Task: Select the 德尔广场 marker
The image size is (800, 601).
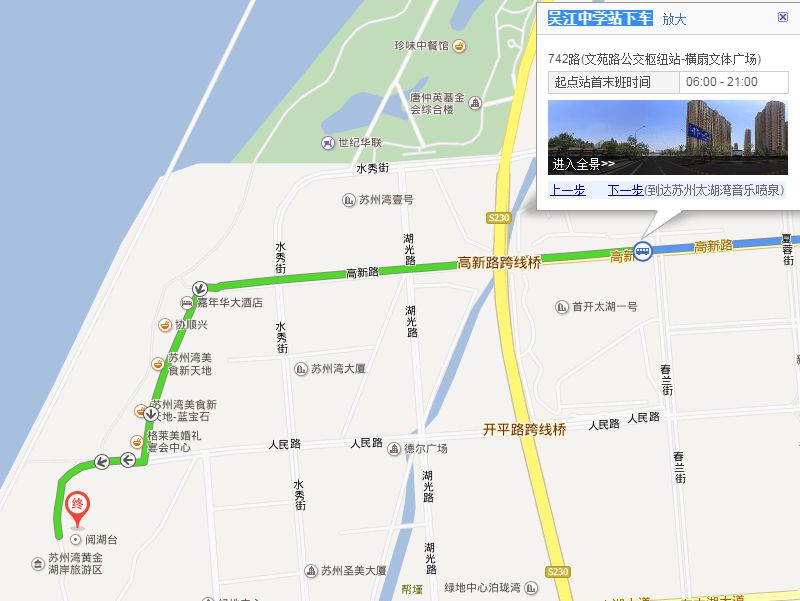Action: [394, 449]
